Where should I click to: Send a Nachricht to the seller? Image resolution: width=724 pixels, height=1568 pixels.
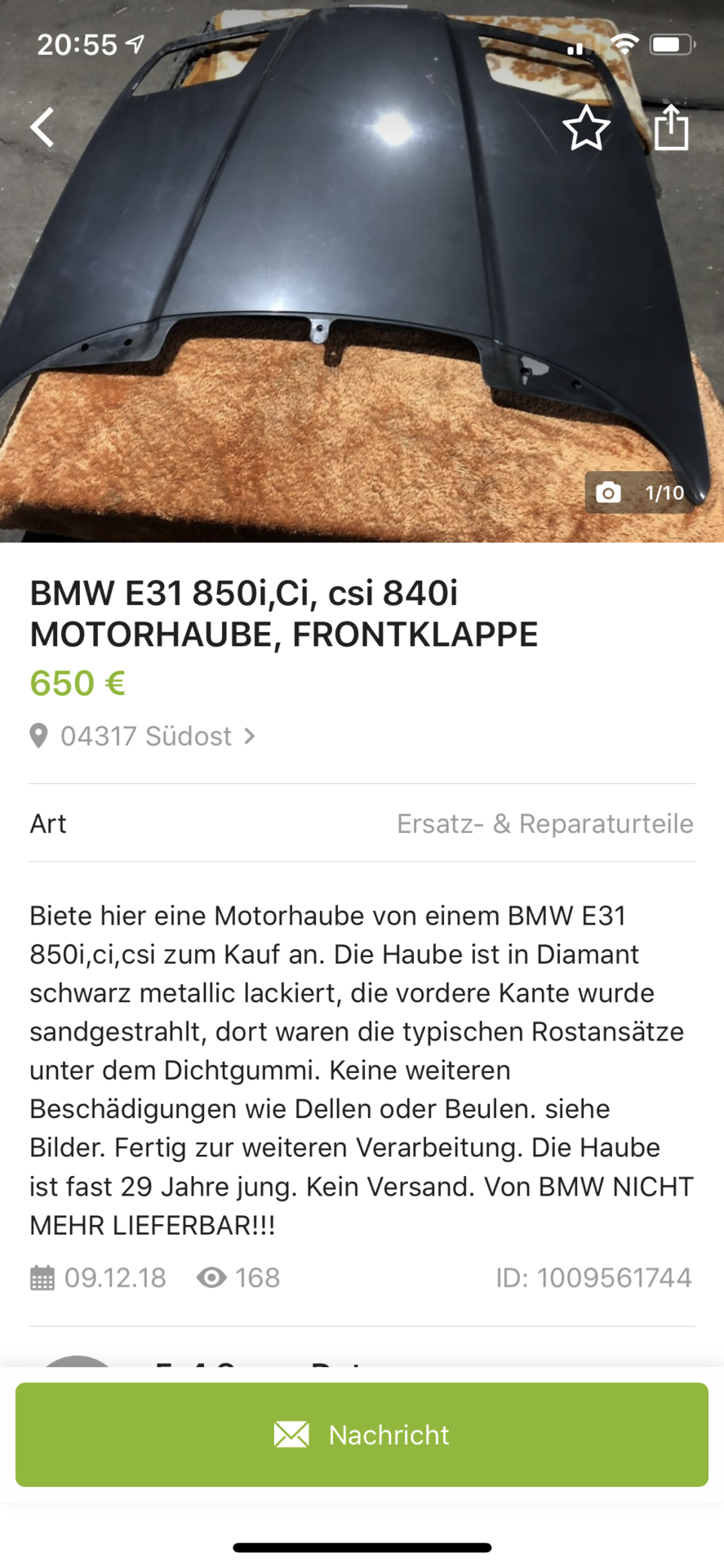click(x=362, y=1434)
